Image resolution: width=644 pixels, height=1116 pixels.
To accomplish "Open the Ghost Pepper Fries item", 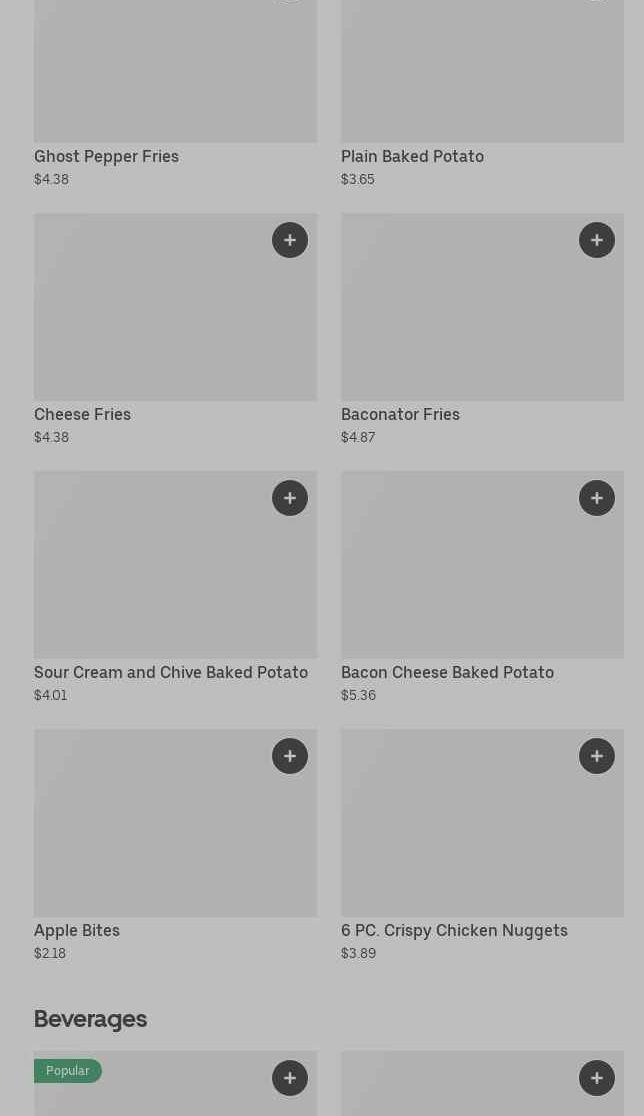I will click(106, 156).
